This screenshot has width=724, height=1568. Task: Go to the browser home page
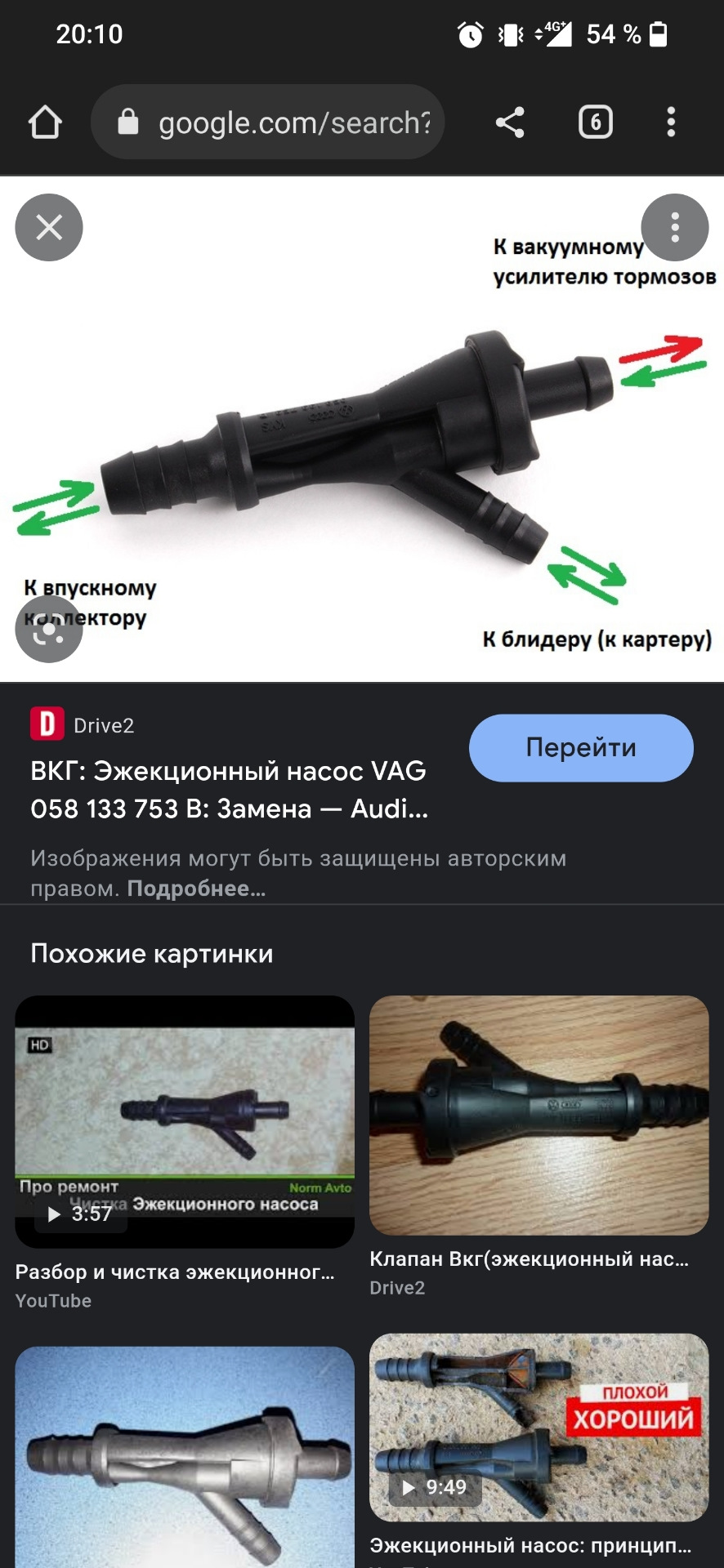click(x=45, y=123)
